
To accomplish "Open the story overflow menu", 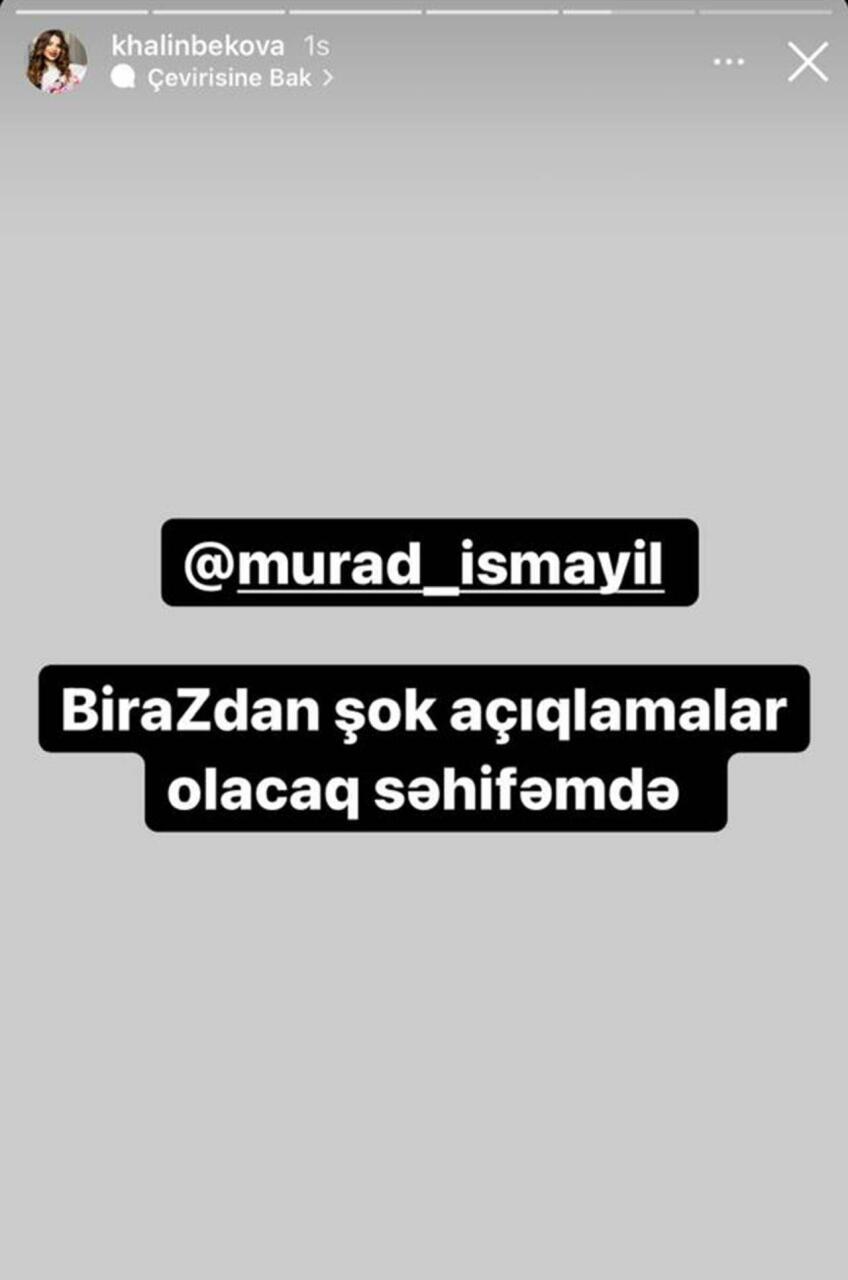I will (728, 62).
